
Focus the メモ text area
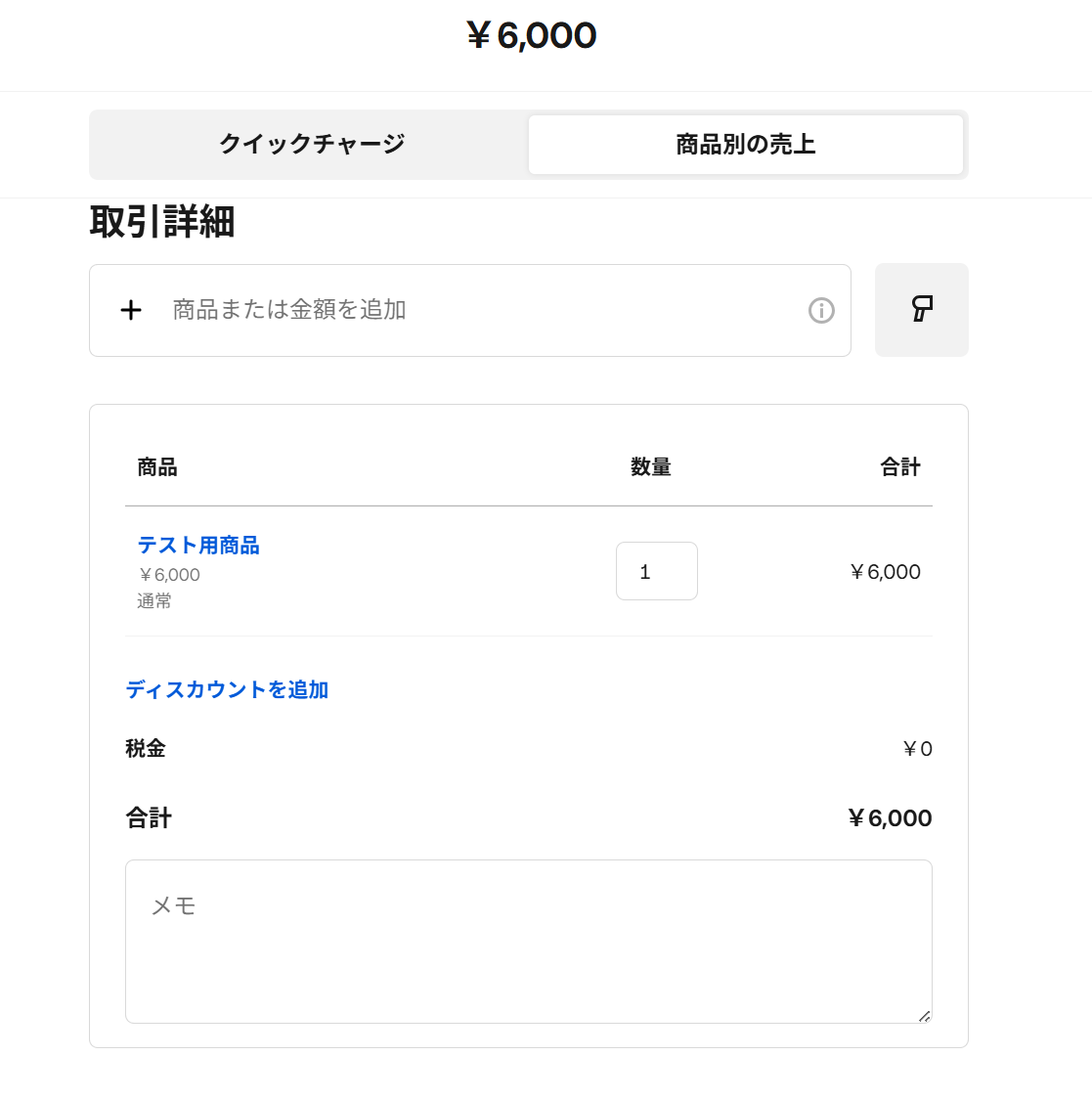click(528, 941)
